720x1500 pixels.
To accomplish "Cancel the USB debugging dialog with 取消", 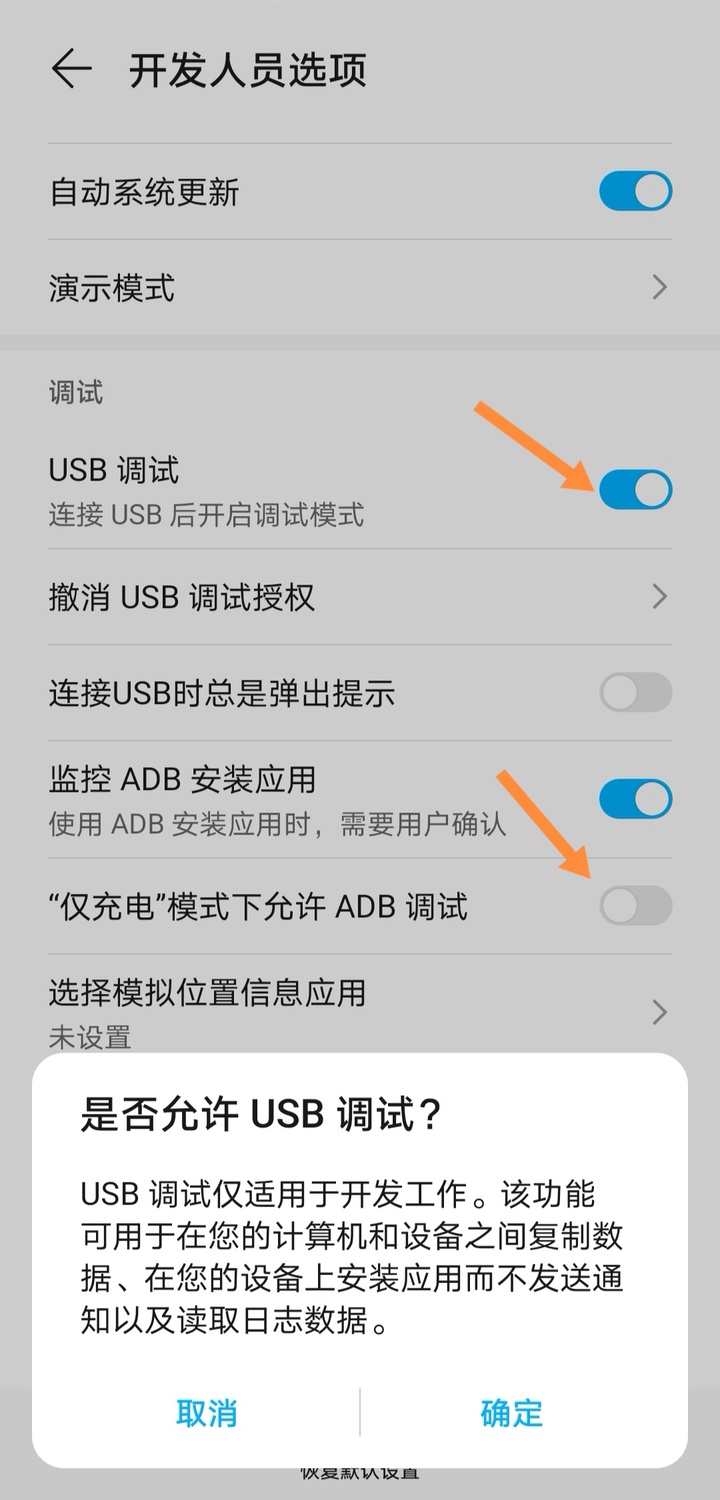I will point(207,1413).
